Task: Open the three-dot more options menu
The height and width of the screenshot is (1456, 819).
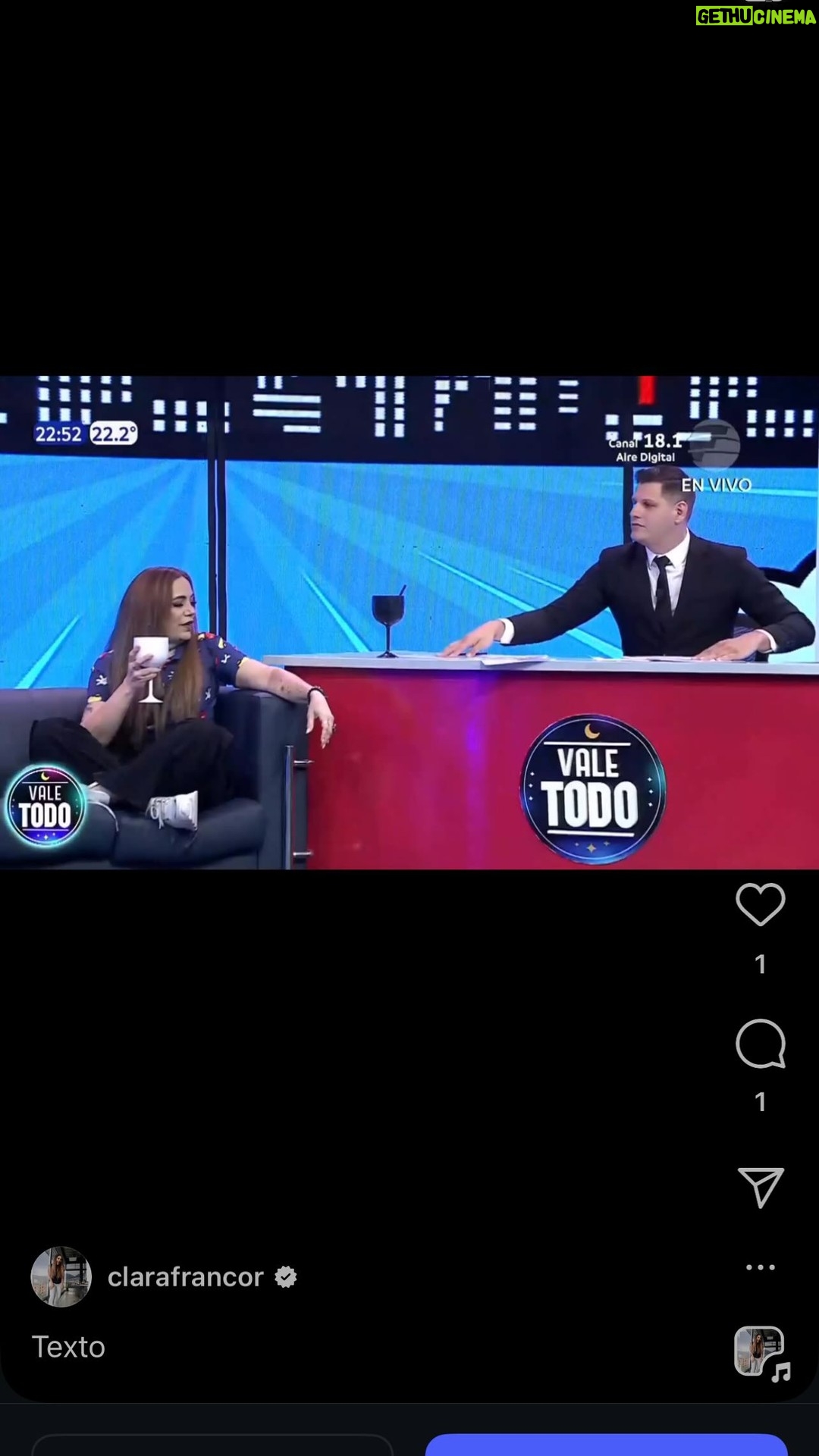Action: coord(760,1267)
